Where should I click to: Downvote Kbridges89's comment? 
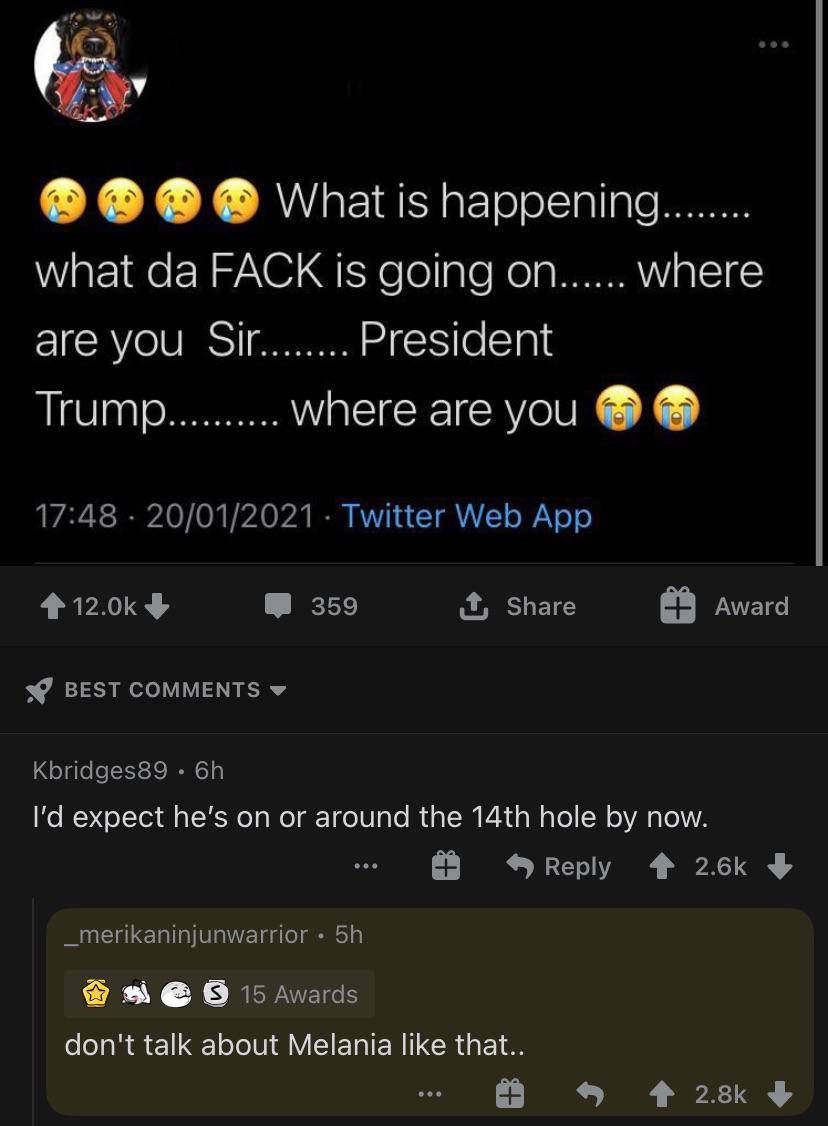point(782,866)
